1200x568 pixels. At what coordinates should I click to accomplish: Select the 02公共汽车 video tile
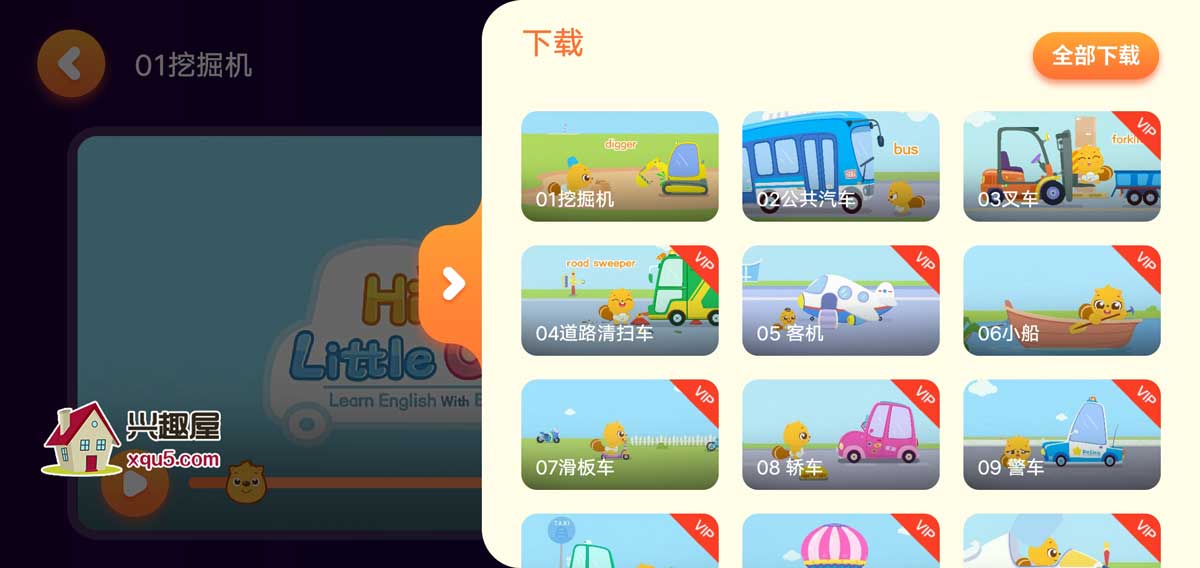840,166
